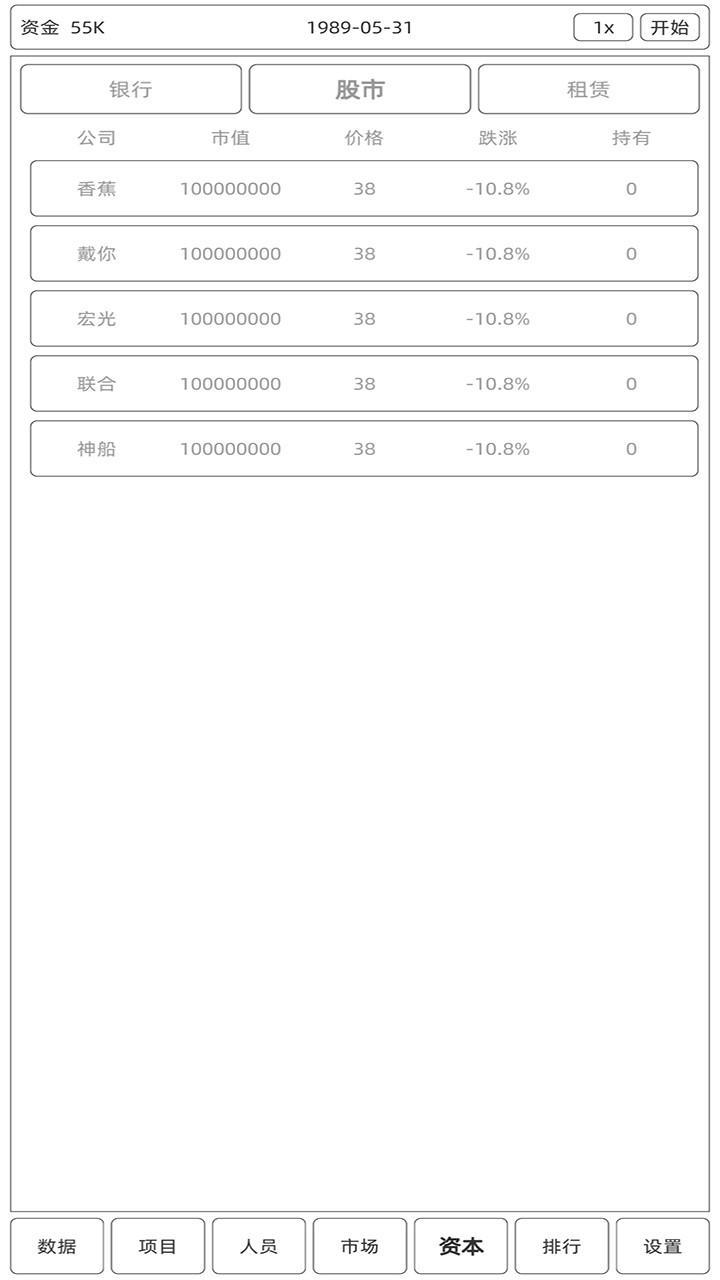Go to the 数据 section
The image size is (720, 1280).
point(57,1246)
